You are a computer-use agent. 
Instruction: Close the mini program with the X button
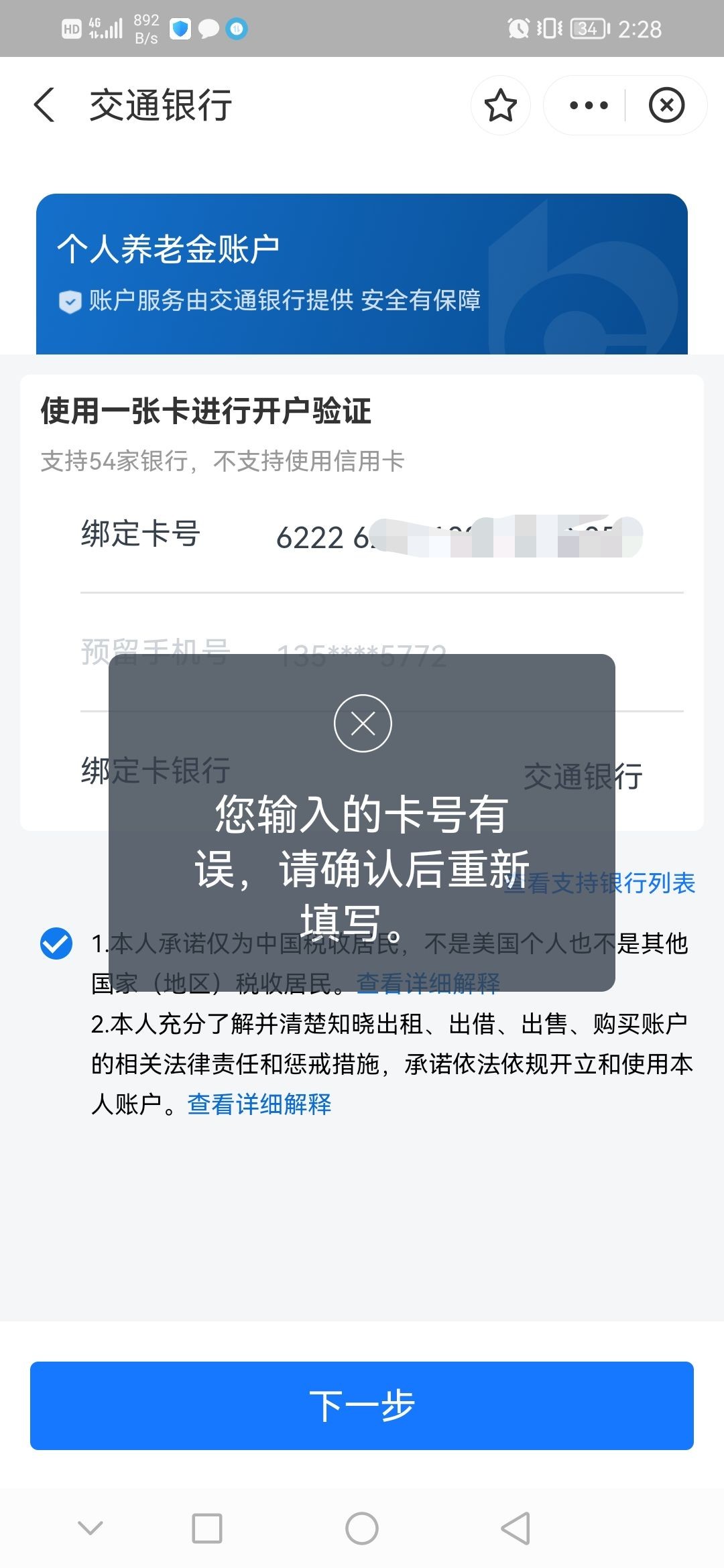click(666, 105)
